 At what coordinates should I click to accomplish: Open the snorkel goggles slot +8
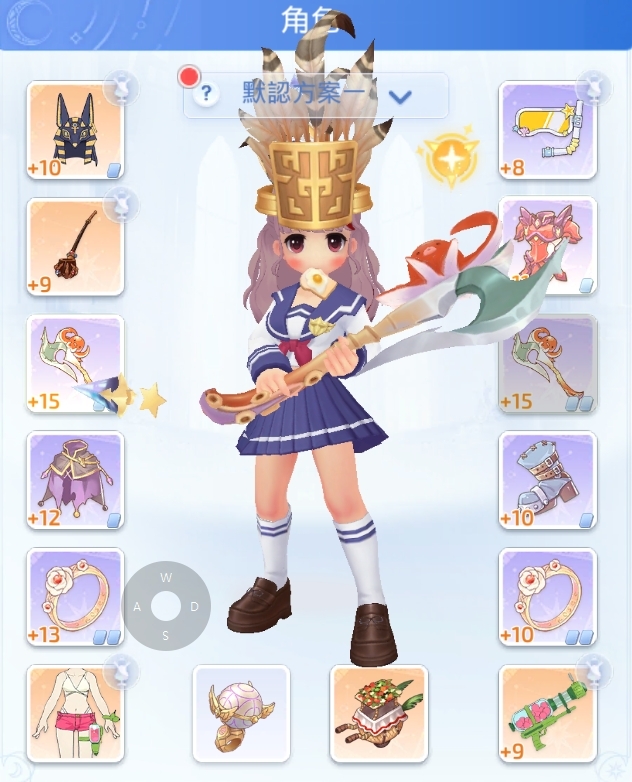coord(547,130)
